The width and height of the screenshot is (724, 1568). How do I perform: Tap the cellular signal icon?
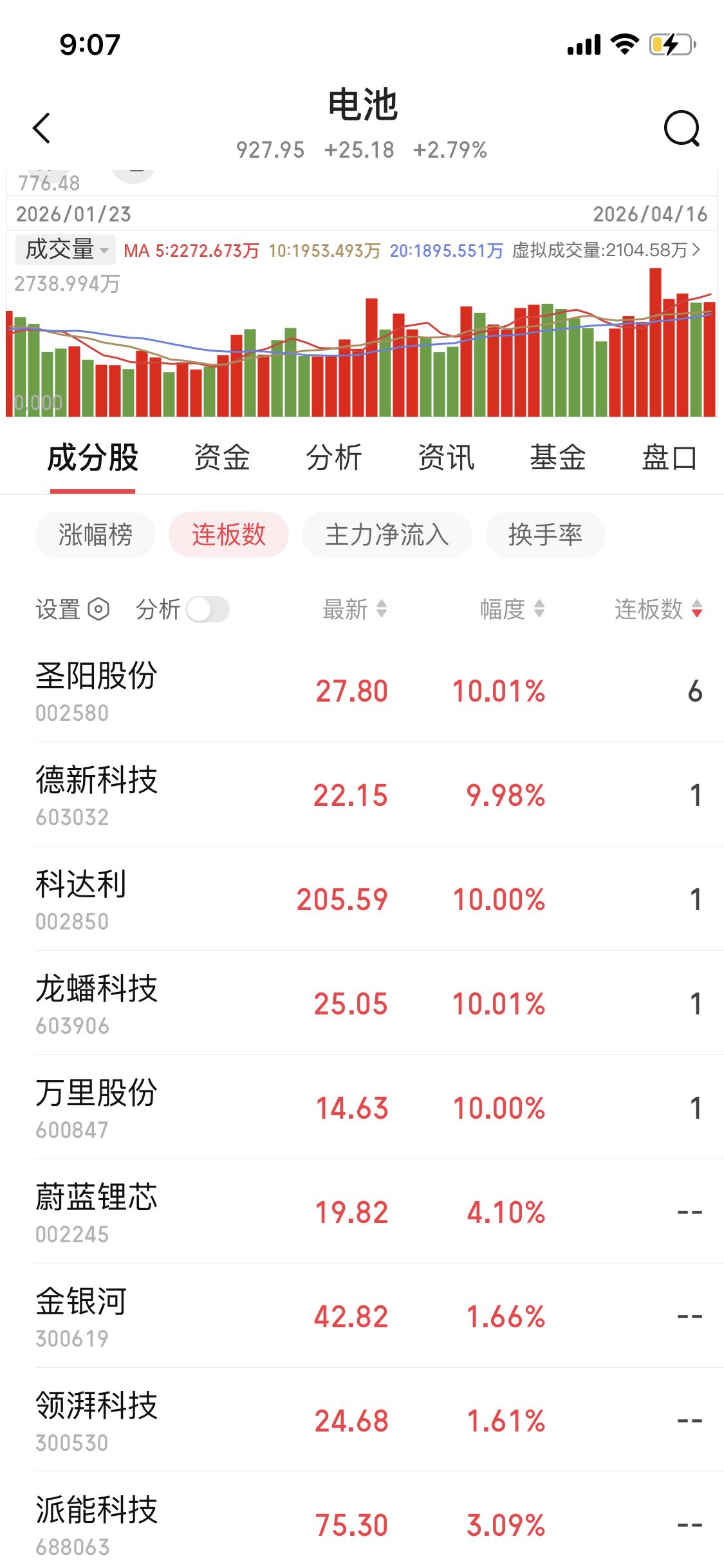point(584,44)
